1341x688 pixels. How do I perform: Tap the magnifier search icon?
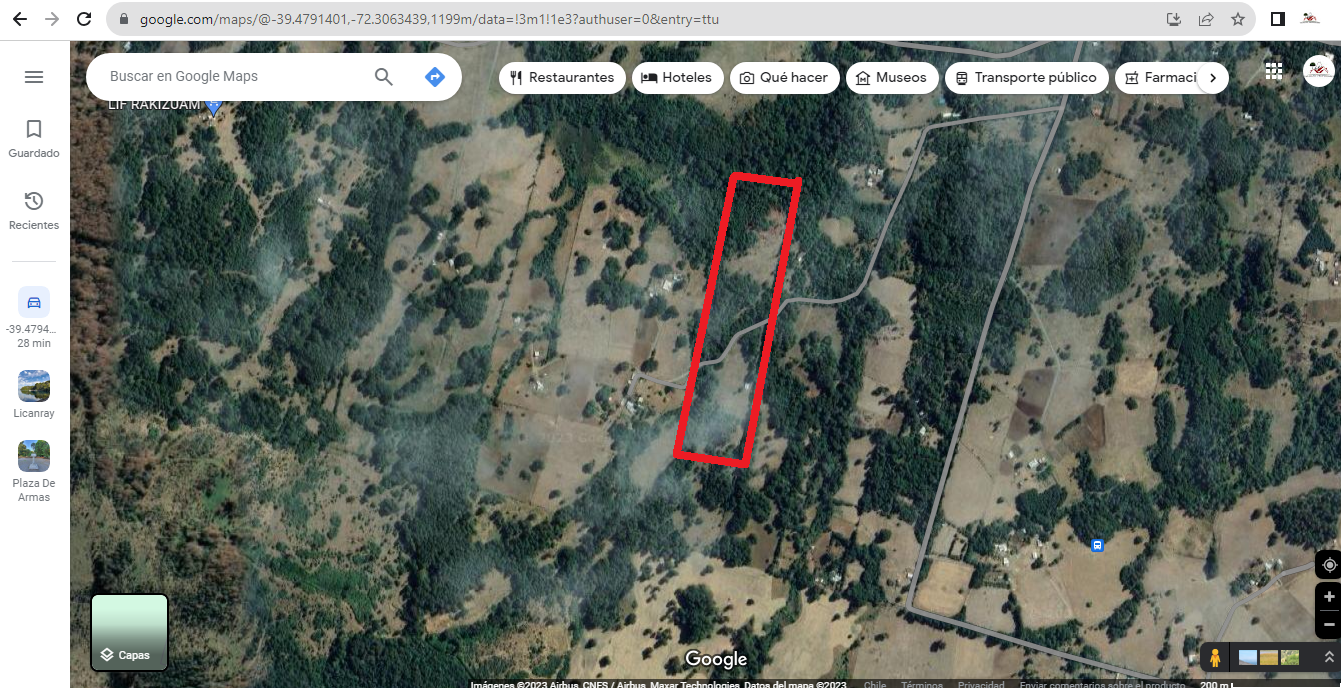384,77
